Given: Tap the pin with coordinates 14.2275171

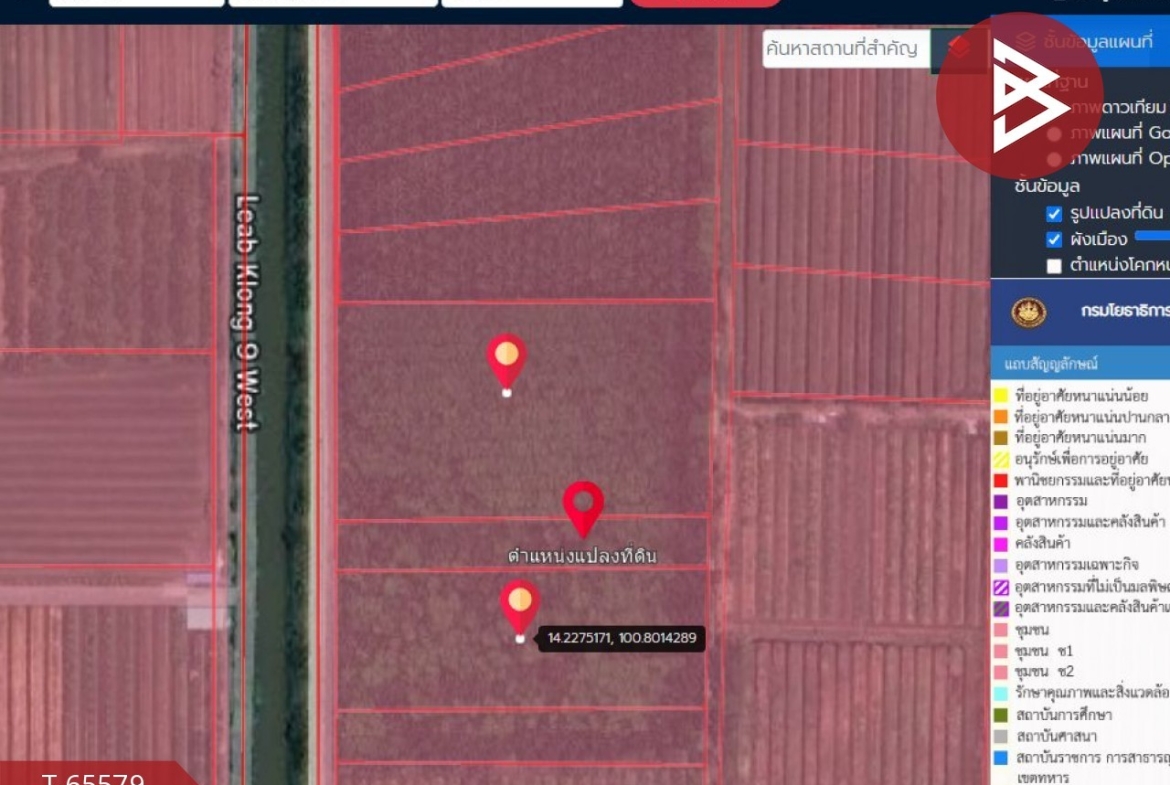Looking at the screenshot, I should coord(519,605).
